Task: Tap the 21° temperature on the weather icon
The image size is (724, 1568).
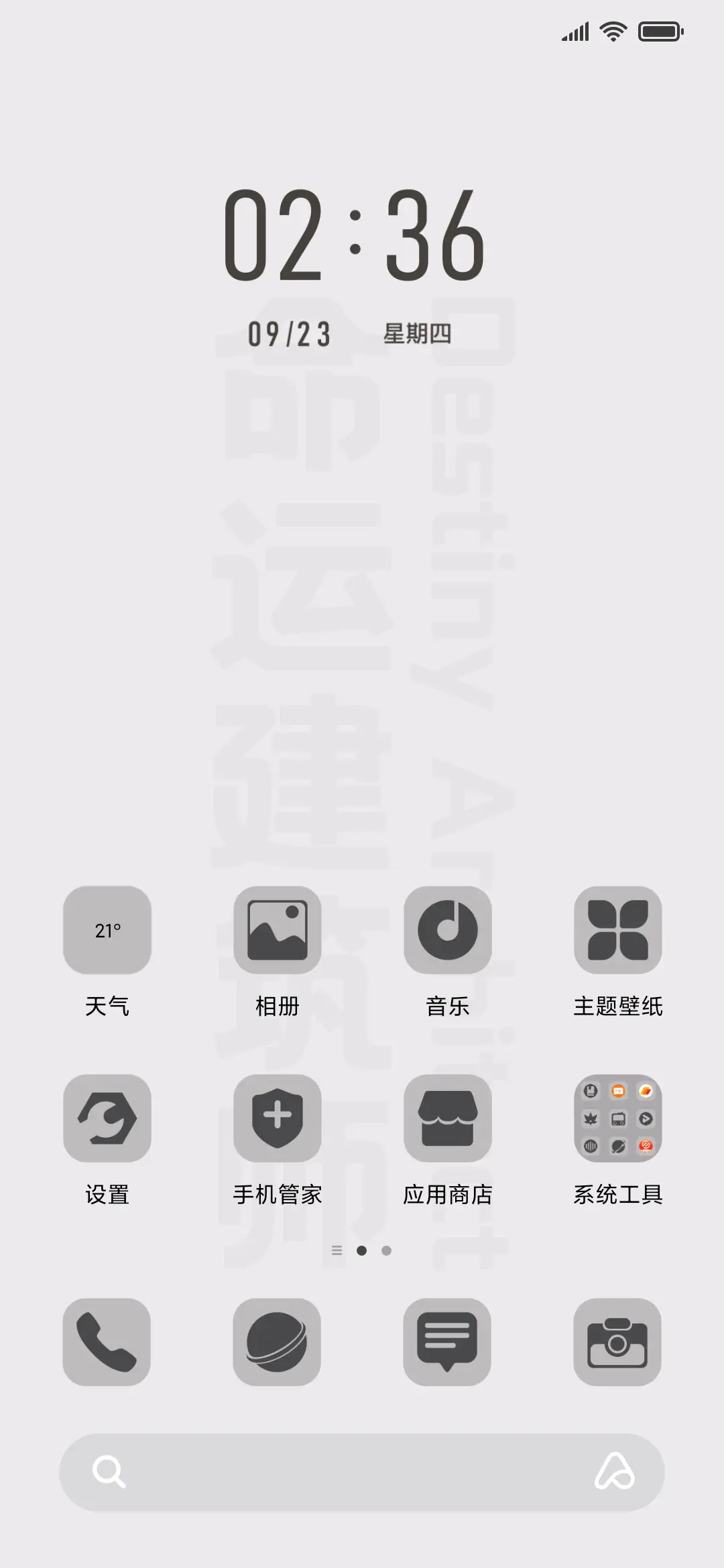Action: (107, 931)
